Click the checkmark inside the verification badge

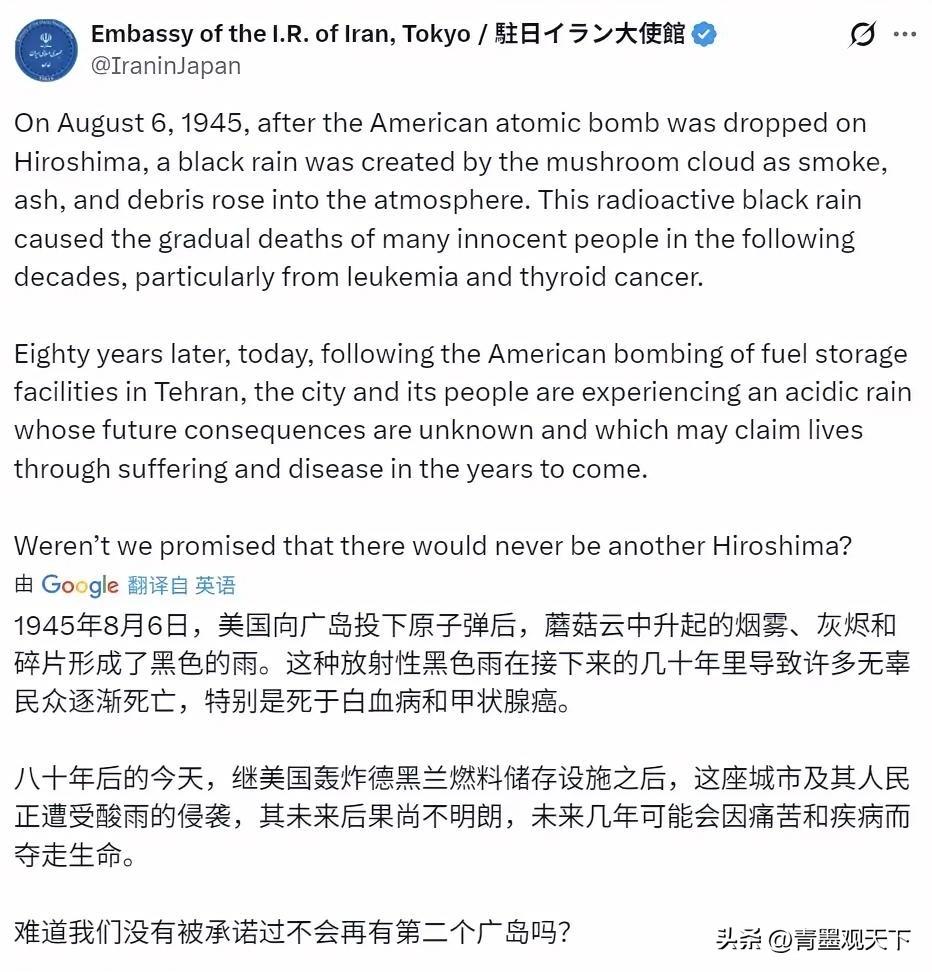click(706, 33)
